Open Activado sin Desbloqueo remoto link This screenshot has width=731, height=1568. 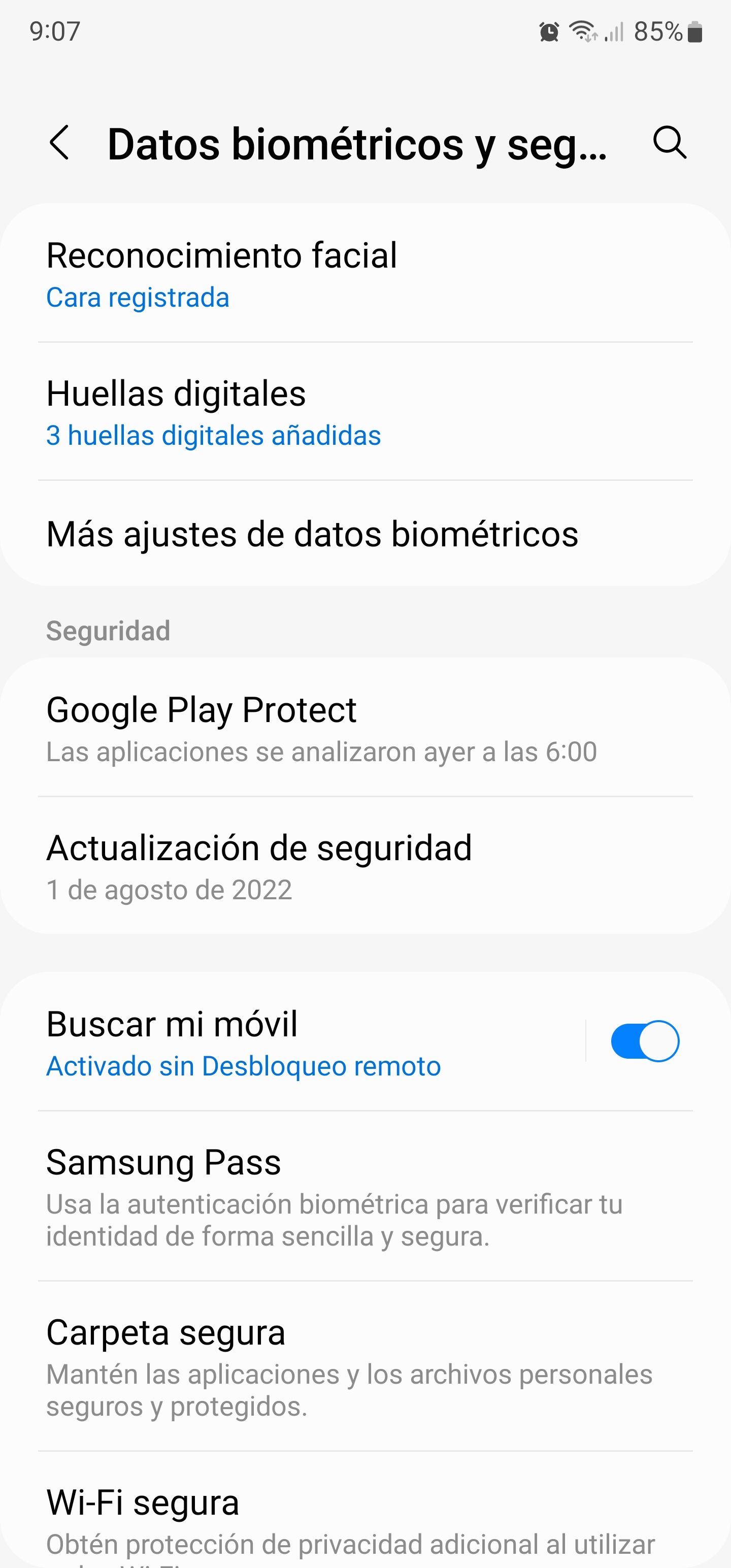click(x=243, y=1066)
